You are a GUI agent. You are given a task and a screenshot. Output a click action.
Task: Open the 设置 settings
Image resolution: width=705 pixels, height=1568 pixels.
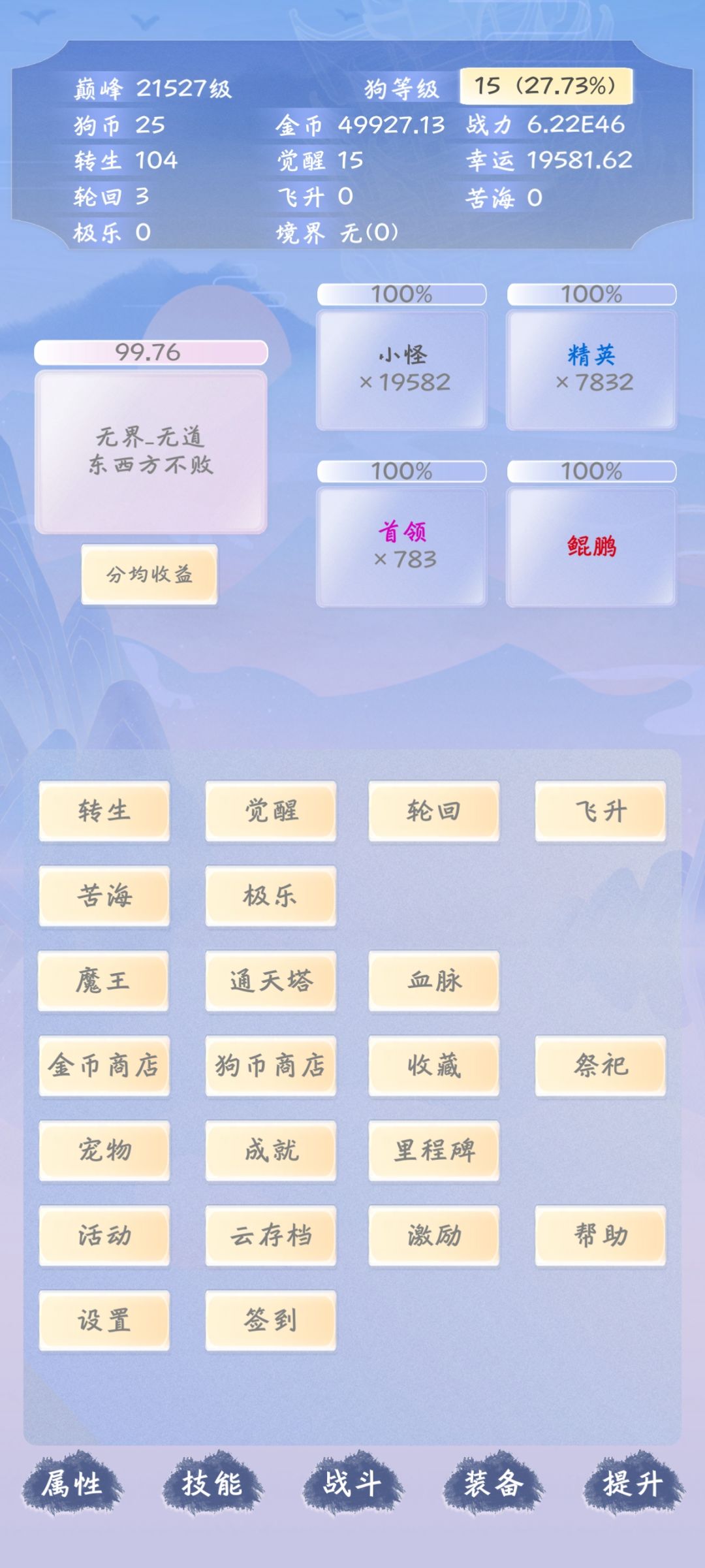click(104, 1320)
